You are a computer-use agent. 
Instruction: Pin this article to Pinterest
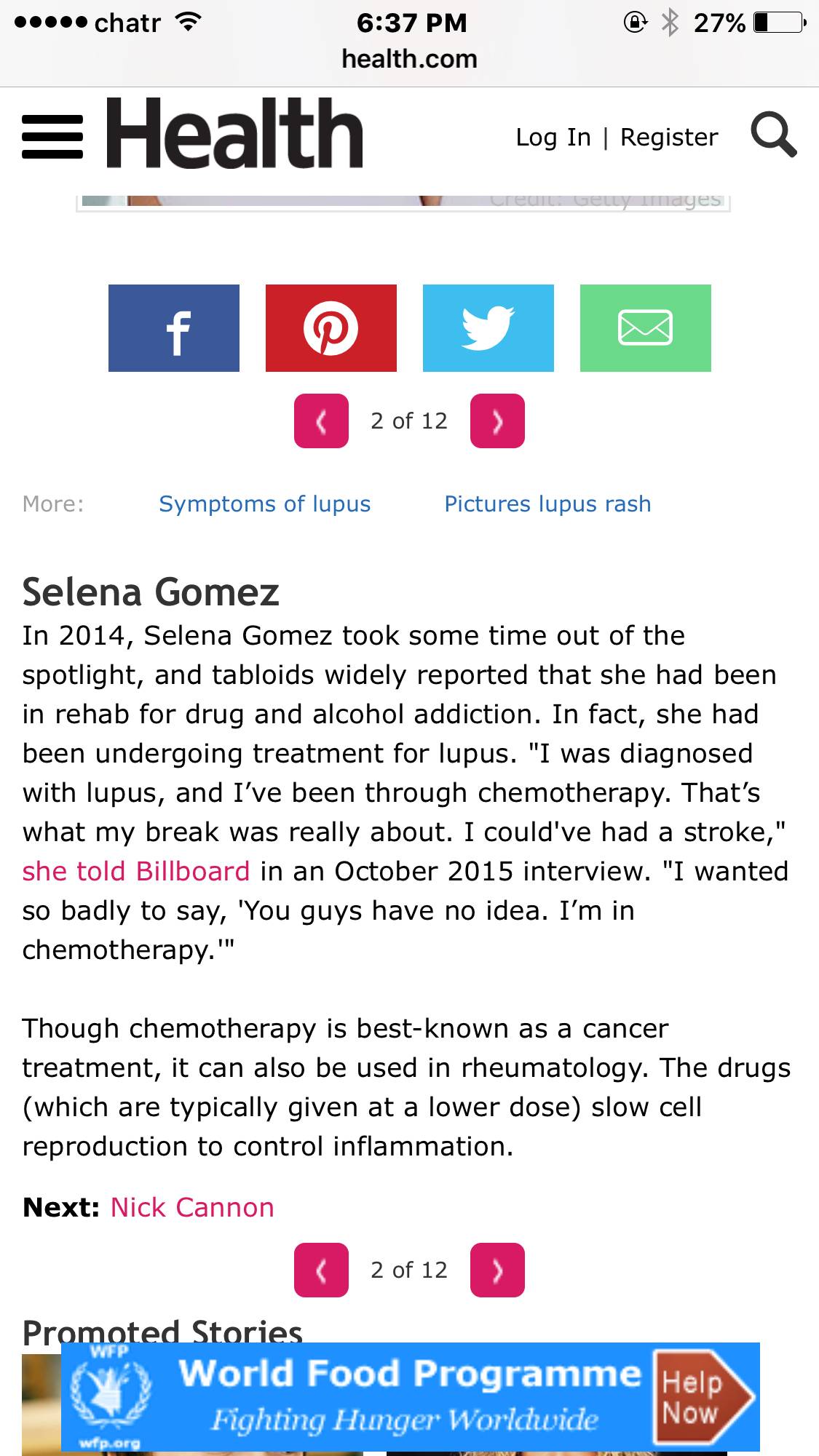pyautogui.click(x=331, y=328)
